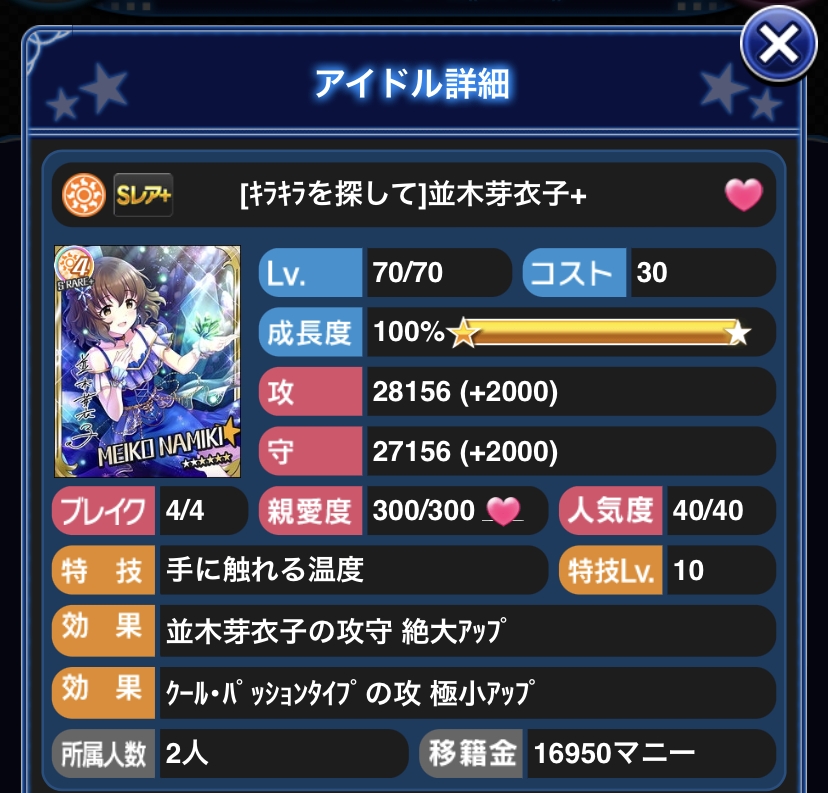Close the アイドル詳細 dialog
The width and height of the screenshot is (828, 793).
[x=779, y=45]
